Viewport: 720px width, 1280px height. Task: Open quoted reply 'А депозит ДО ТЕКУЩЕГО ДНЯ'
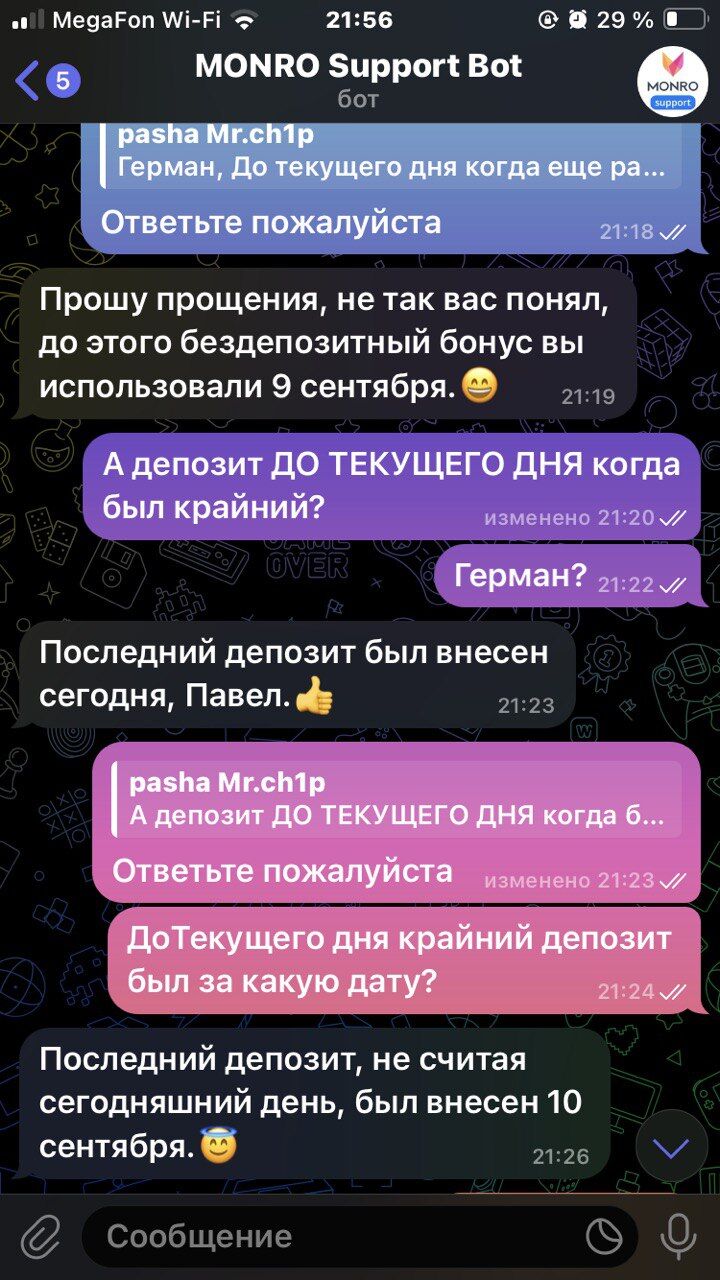(395, 799)
